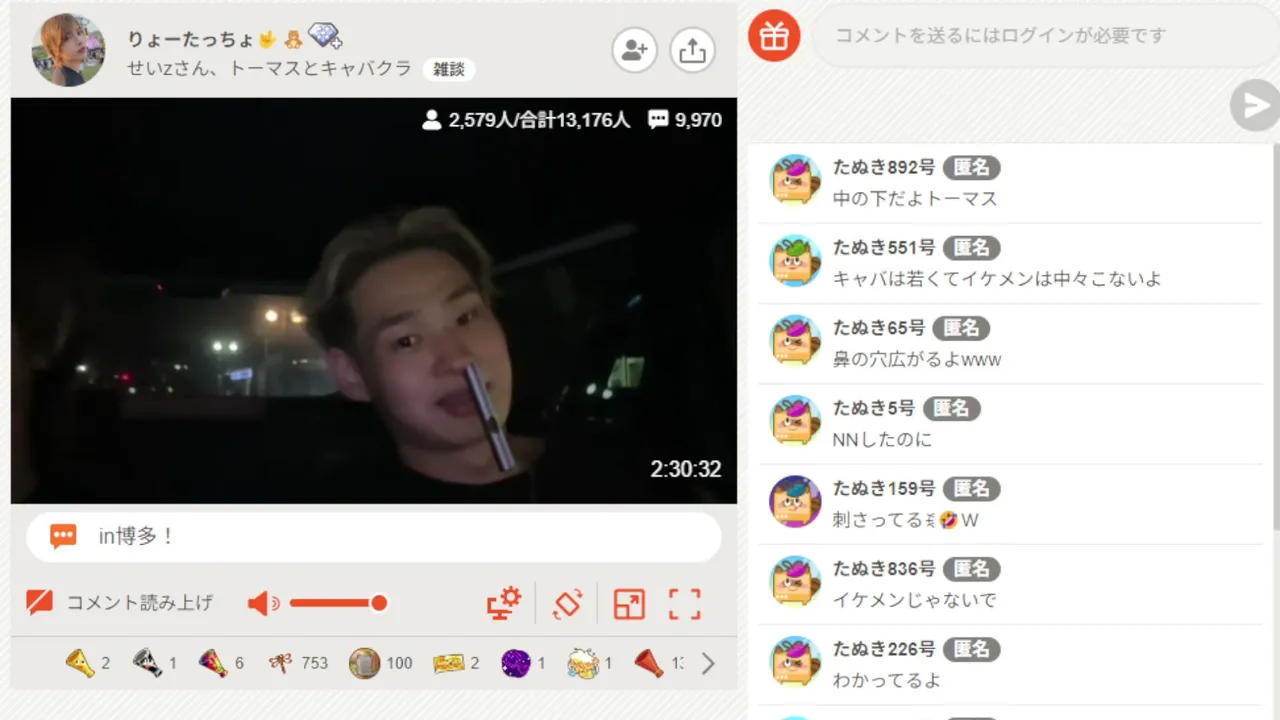Select the 雑談 category tag

click(448, 69)
